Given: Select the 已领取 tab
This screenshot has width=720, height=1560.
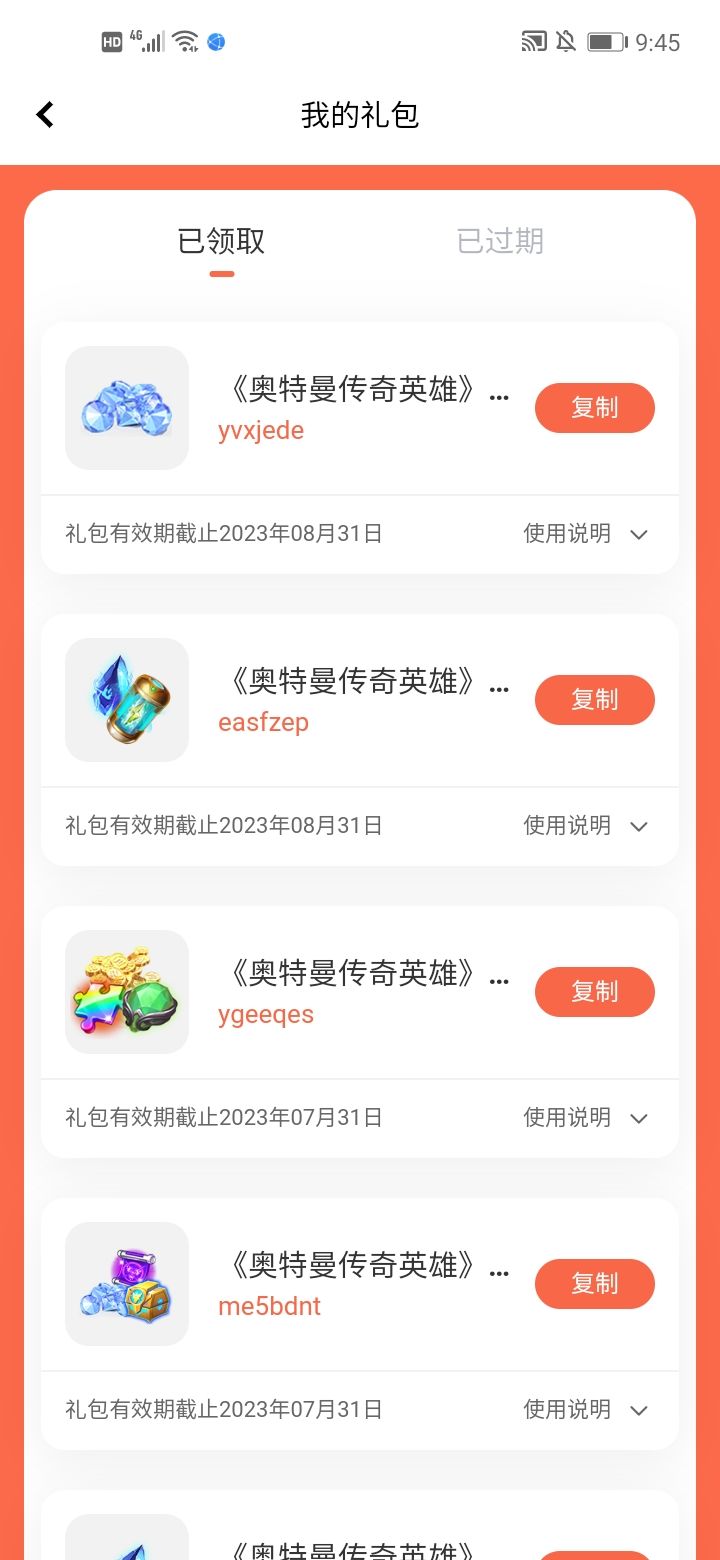Looking at the screenshot, I should 221,241.
